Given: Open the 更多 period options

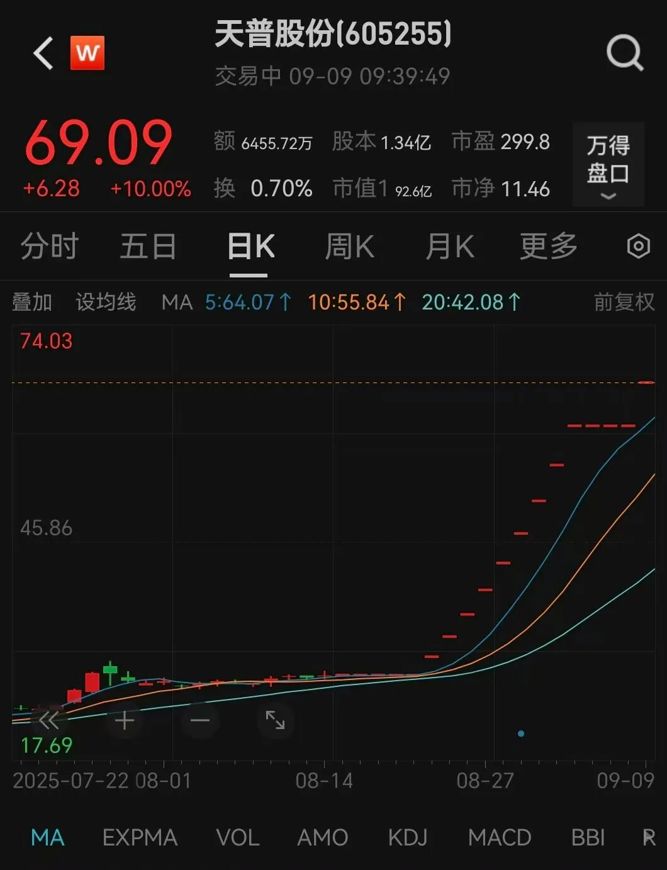Looking at the screenshot, I should coord(548,246).
